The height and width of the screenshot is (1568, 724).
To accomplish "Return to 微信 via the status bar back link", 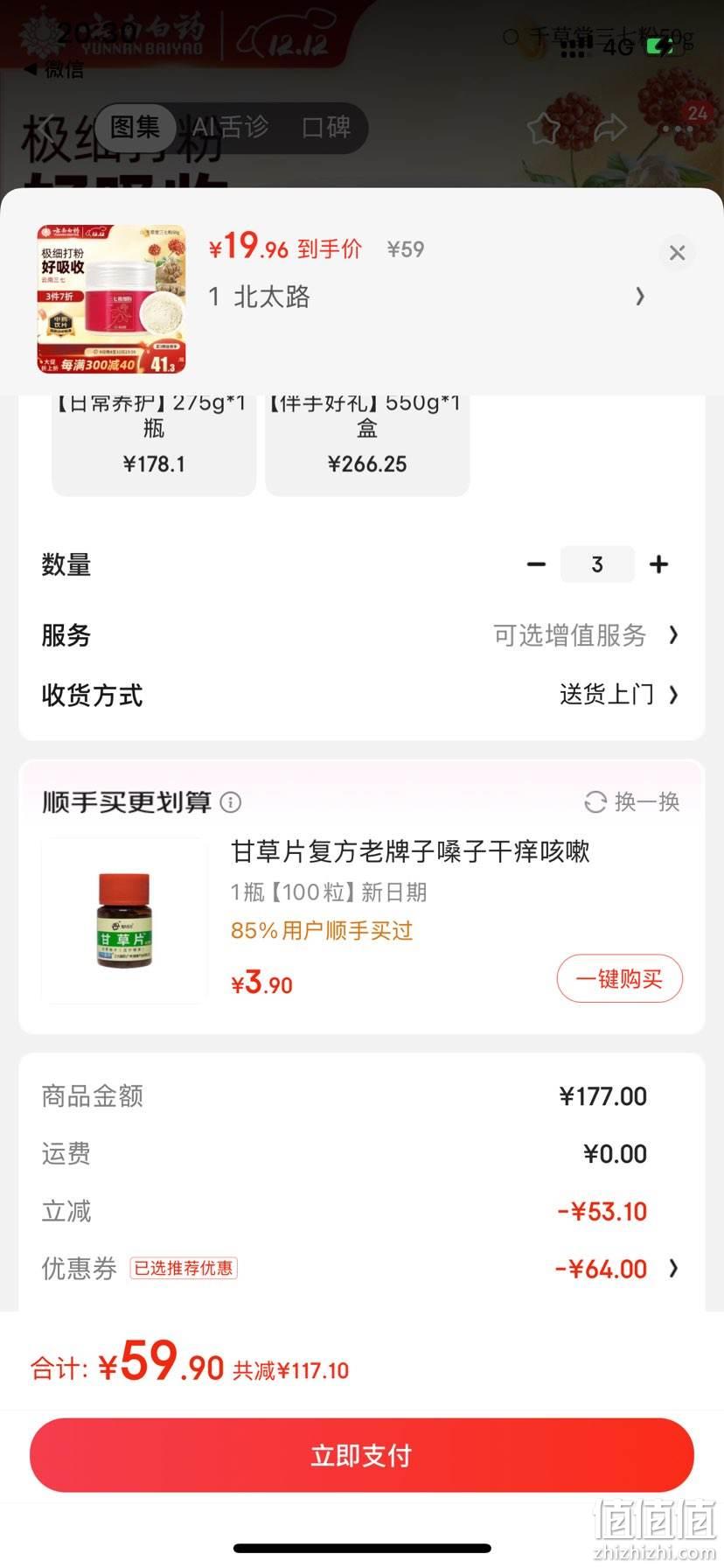I will (x=54, y=69).
